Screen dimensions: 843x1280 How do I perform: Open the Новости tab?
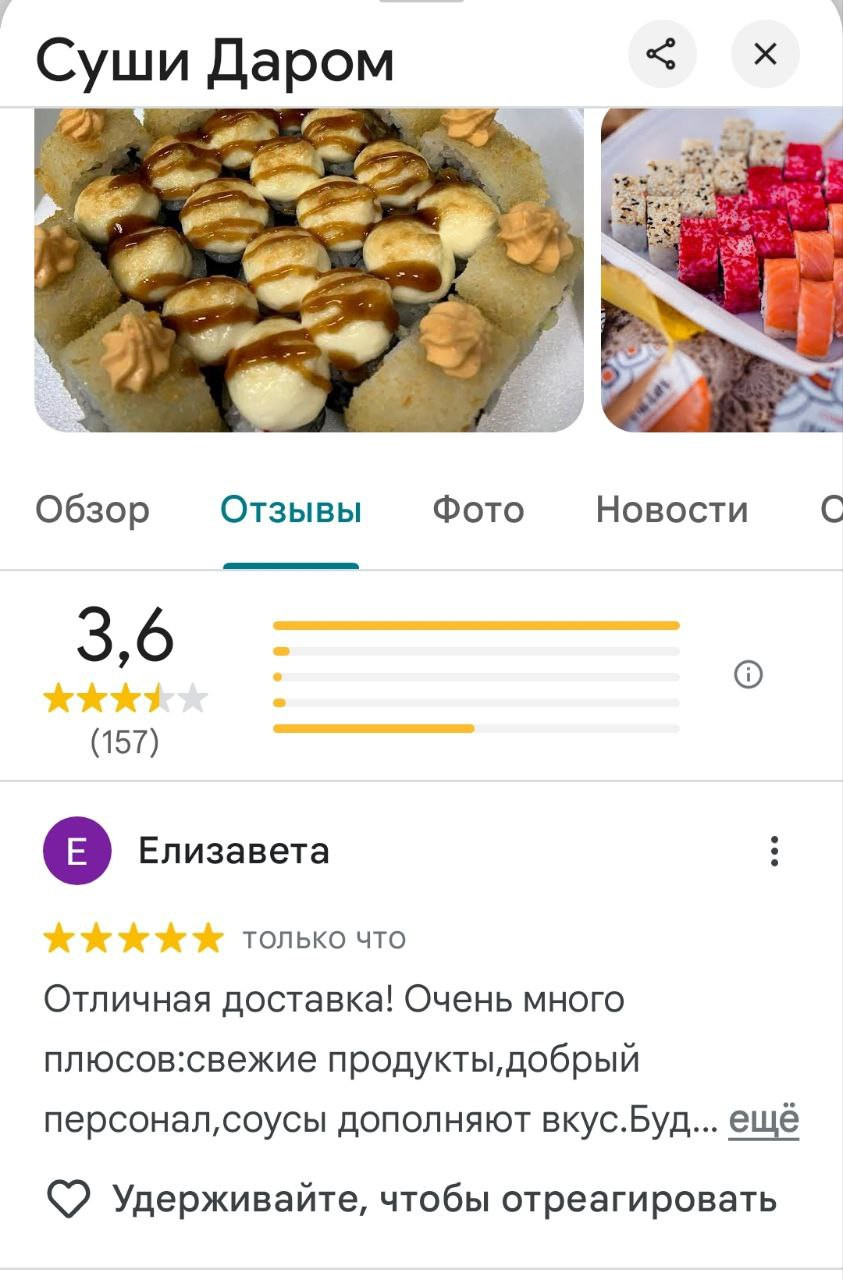[672, 510]
